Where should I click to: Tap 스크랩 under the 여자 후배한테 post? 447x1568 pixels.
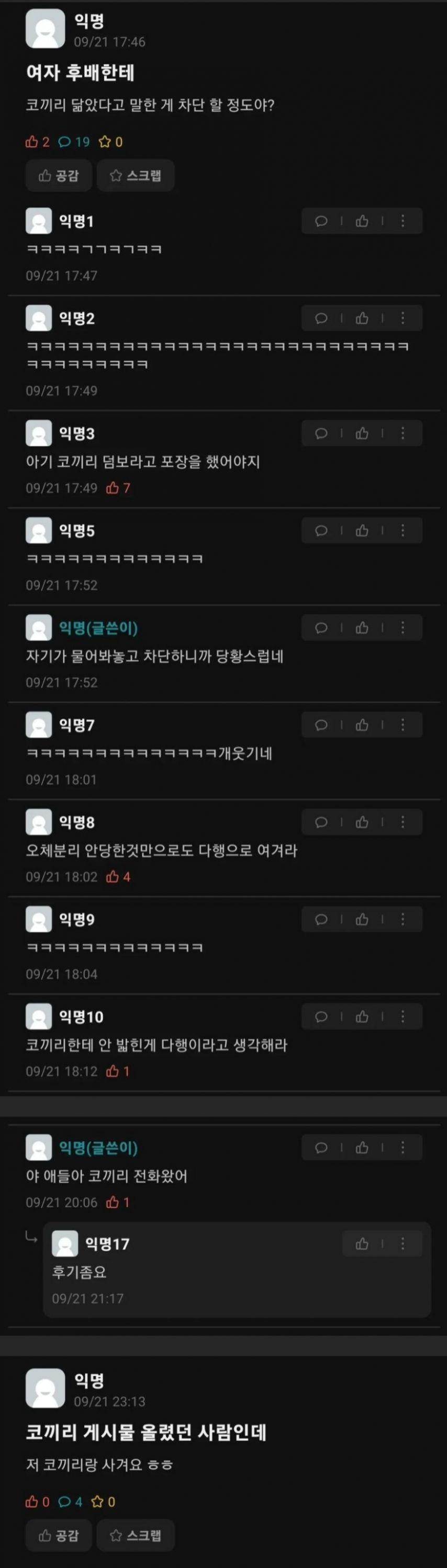coord(135,175)
